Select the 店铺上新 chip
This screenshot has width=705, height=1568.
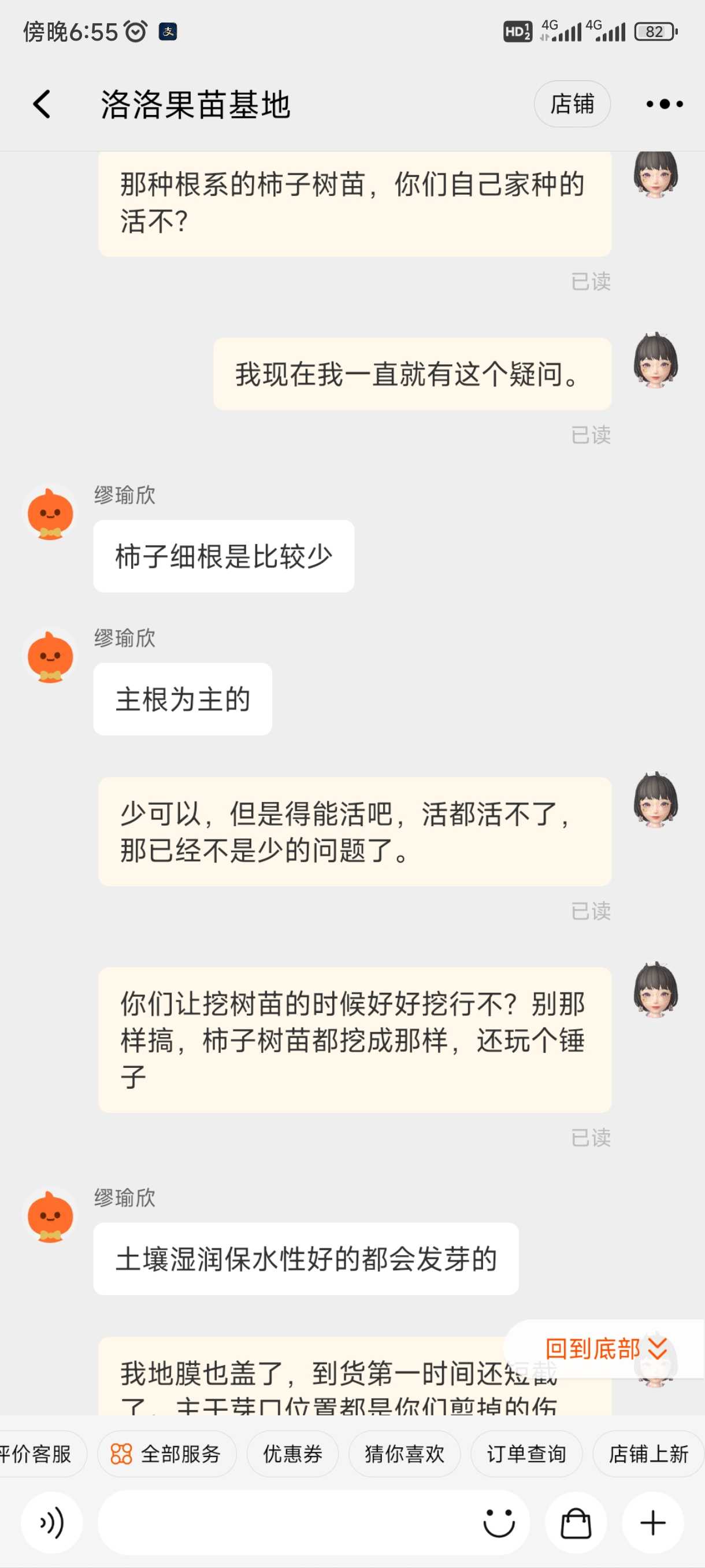(648, 1454)
